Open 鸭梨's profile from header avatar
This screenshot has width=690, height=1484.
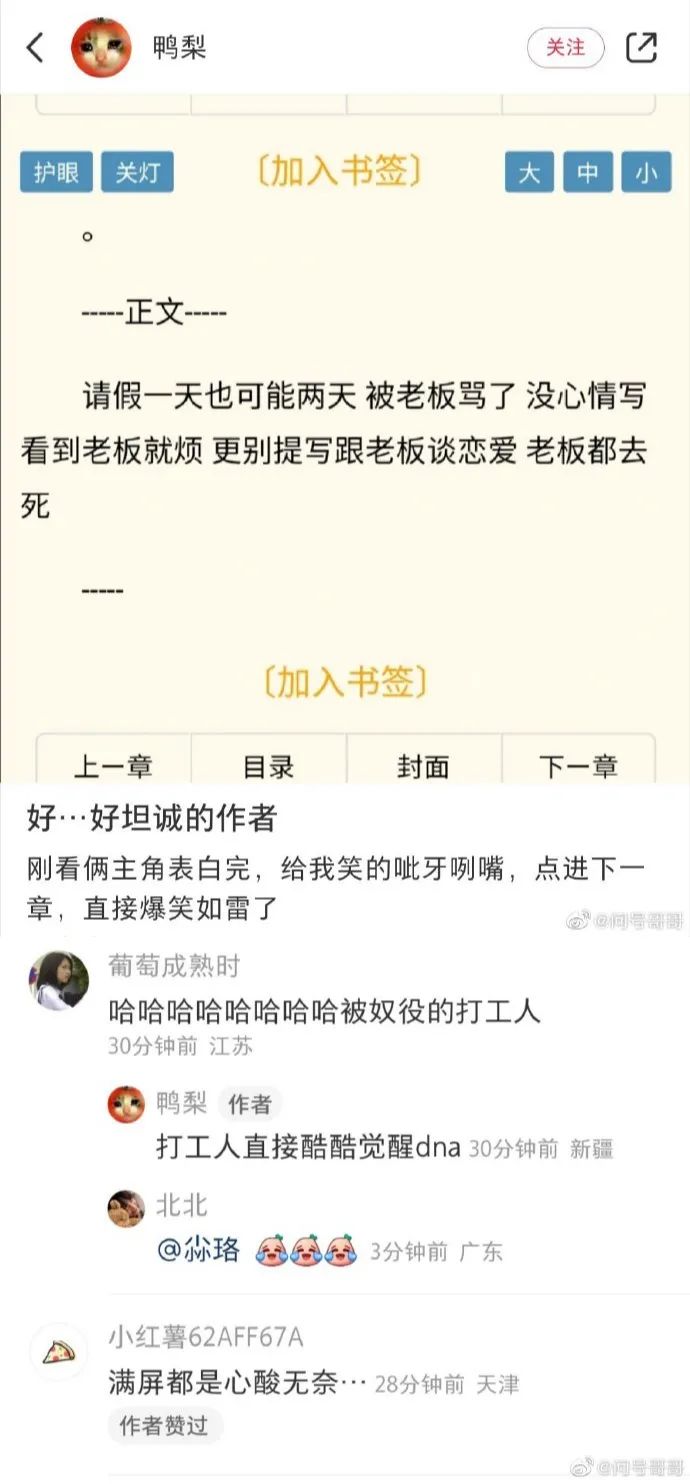tap(102, 47)
